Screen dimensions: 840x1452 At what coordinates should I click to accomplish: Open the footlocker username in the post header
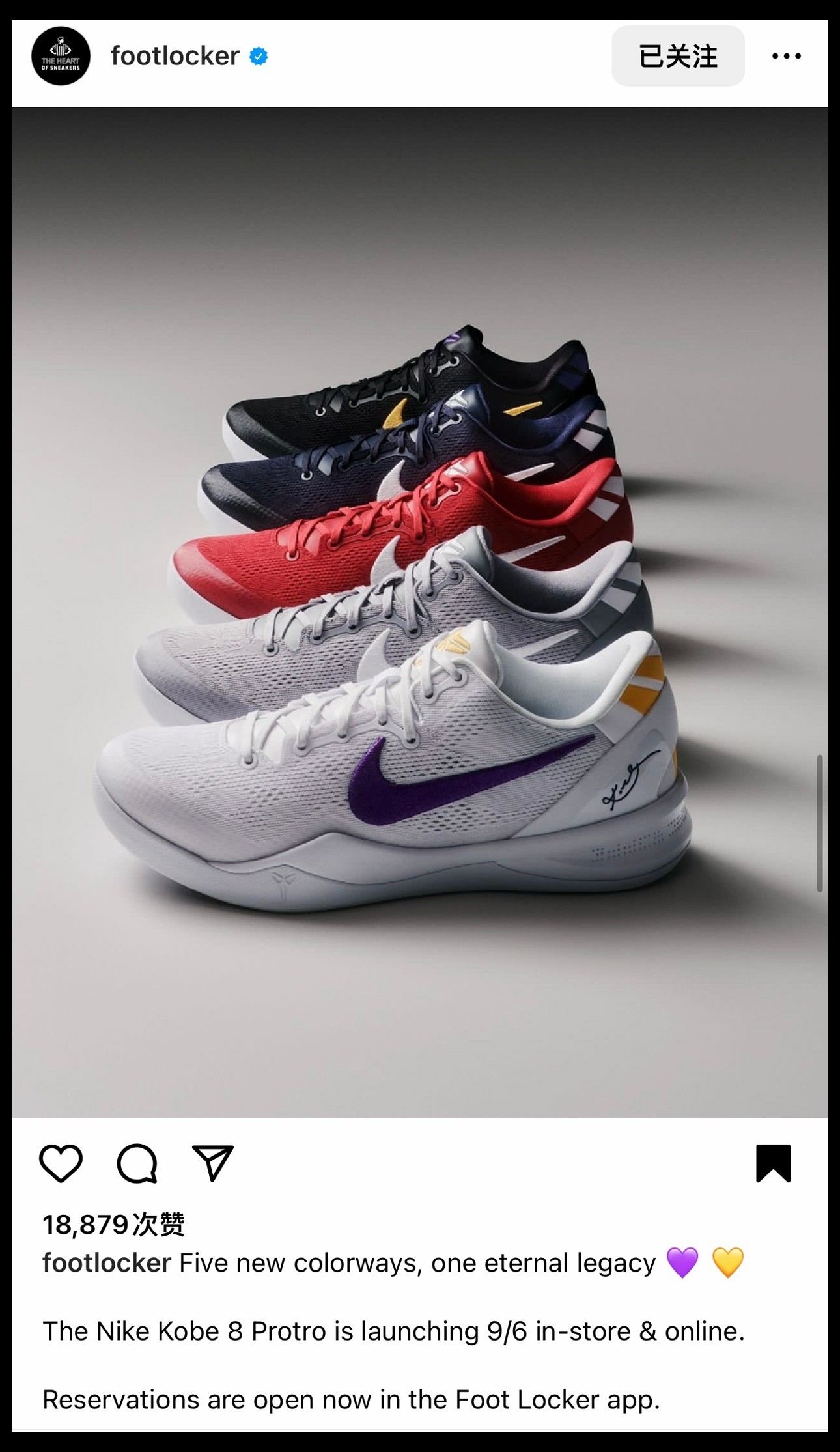click(x=175, y=57)
